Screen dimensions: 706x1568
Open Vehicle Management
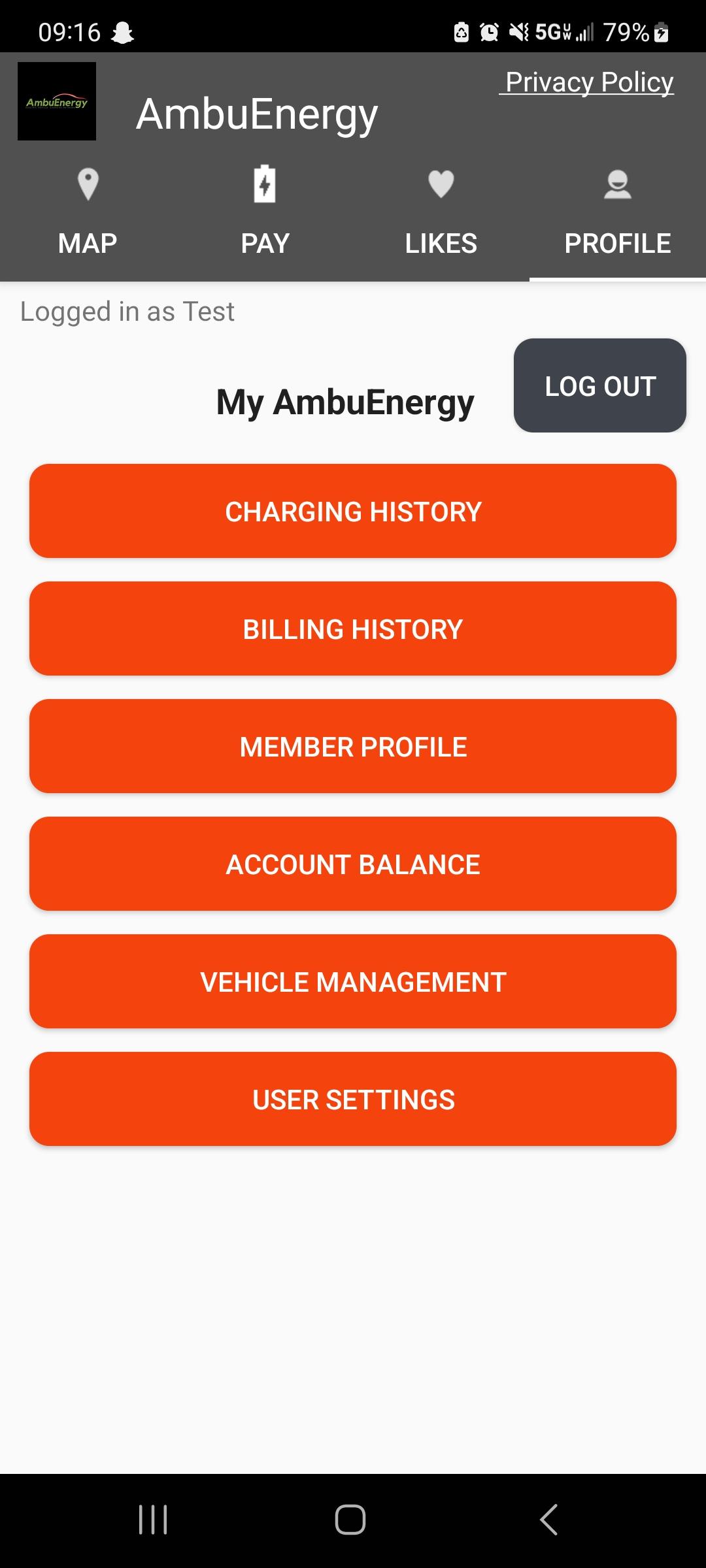353,981
